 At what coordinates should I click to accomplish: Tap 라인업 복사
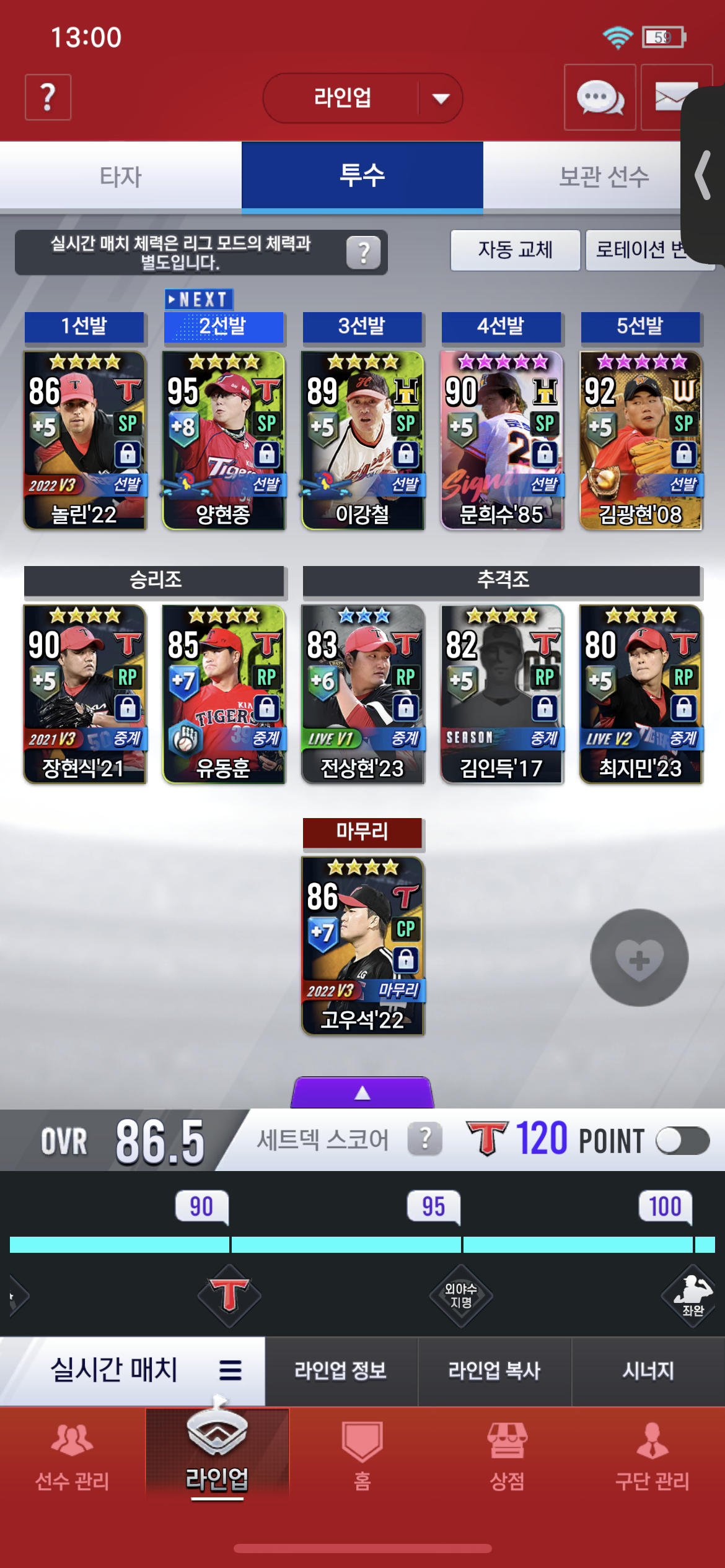[x=494, y=1370]
